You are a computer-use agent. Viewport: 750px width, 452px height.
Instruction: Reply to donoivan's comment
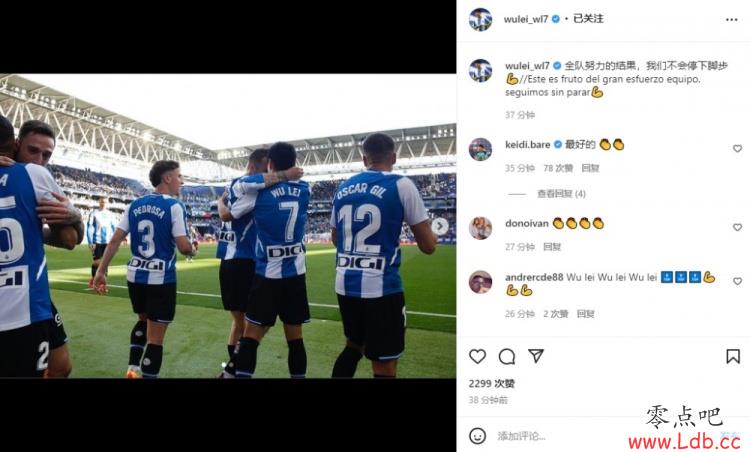click(x=552, y=246)
